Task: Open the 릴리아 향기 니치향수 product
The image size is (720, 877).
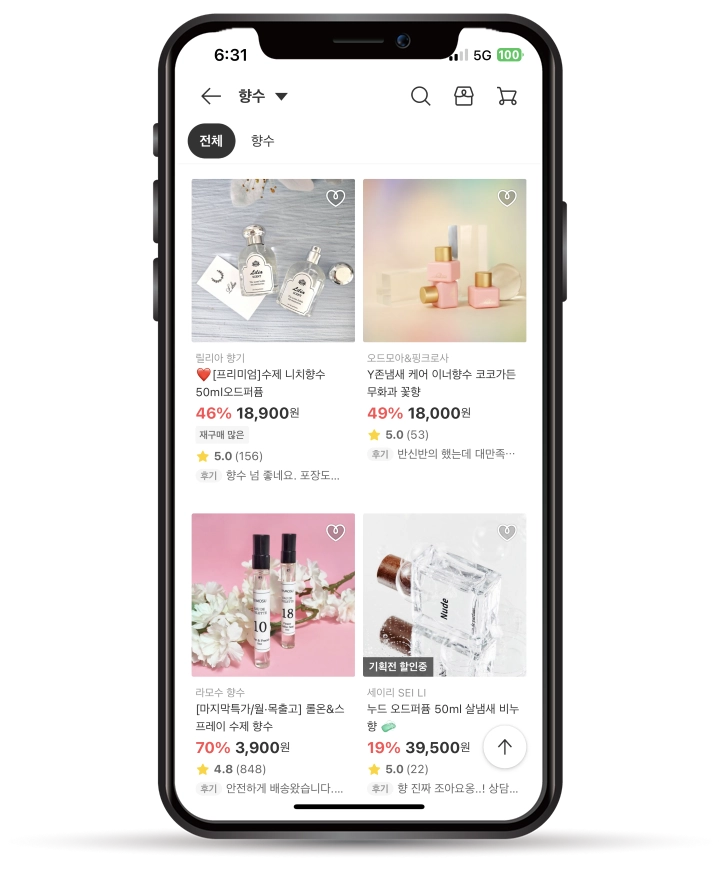Action: coord(273,261)
